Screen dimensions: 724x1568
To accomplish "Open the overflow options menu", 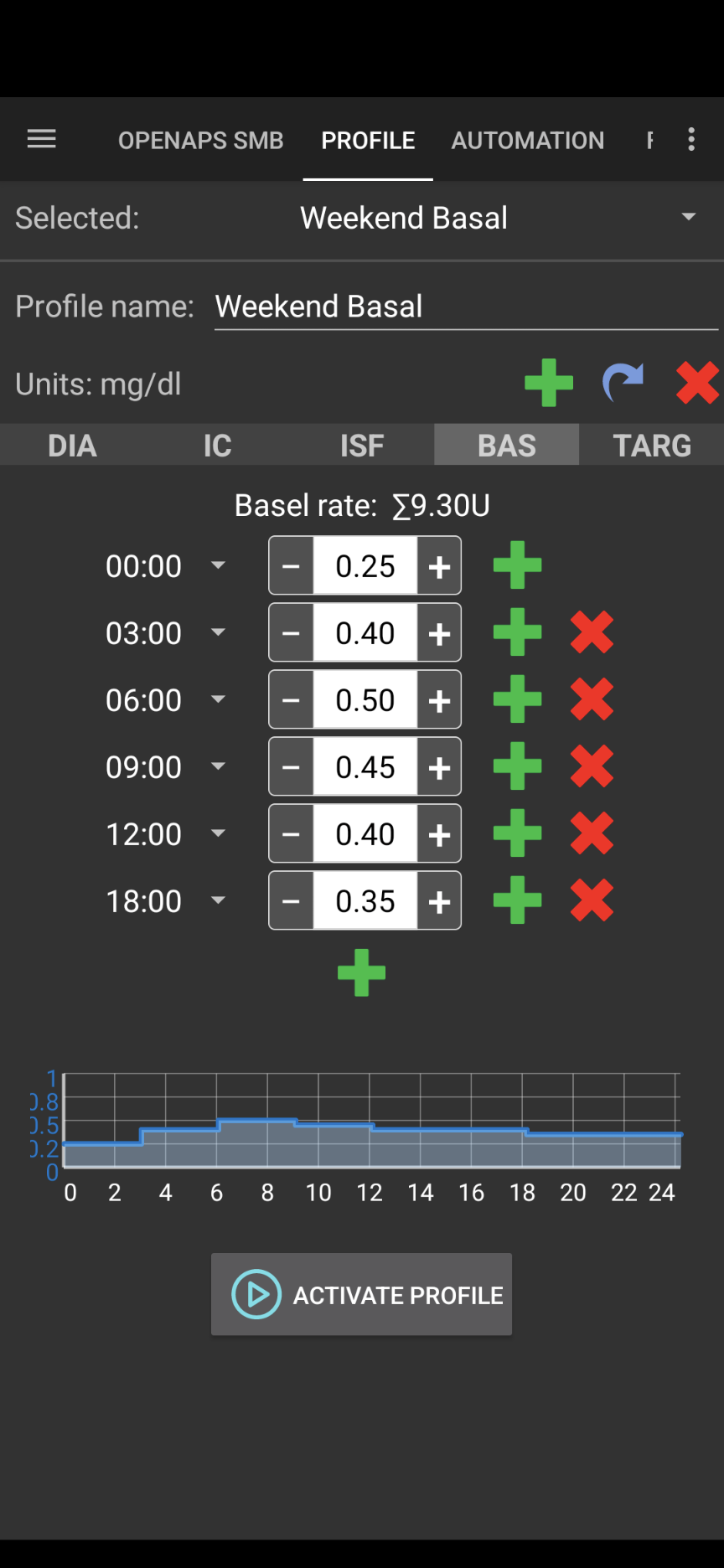I will tap(690, 139).
